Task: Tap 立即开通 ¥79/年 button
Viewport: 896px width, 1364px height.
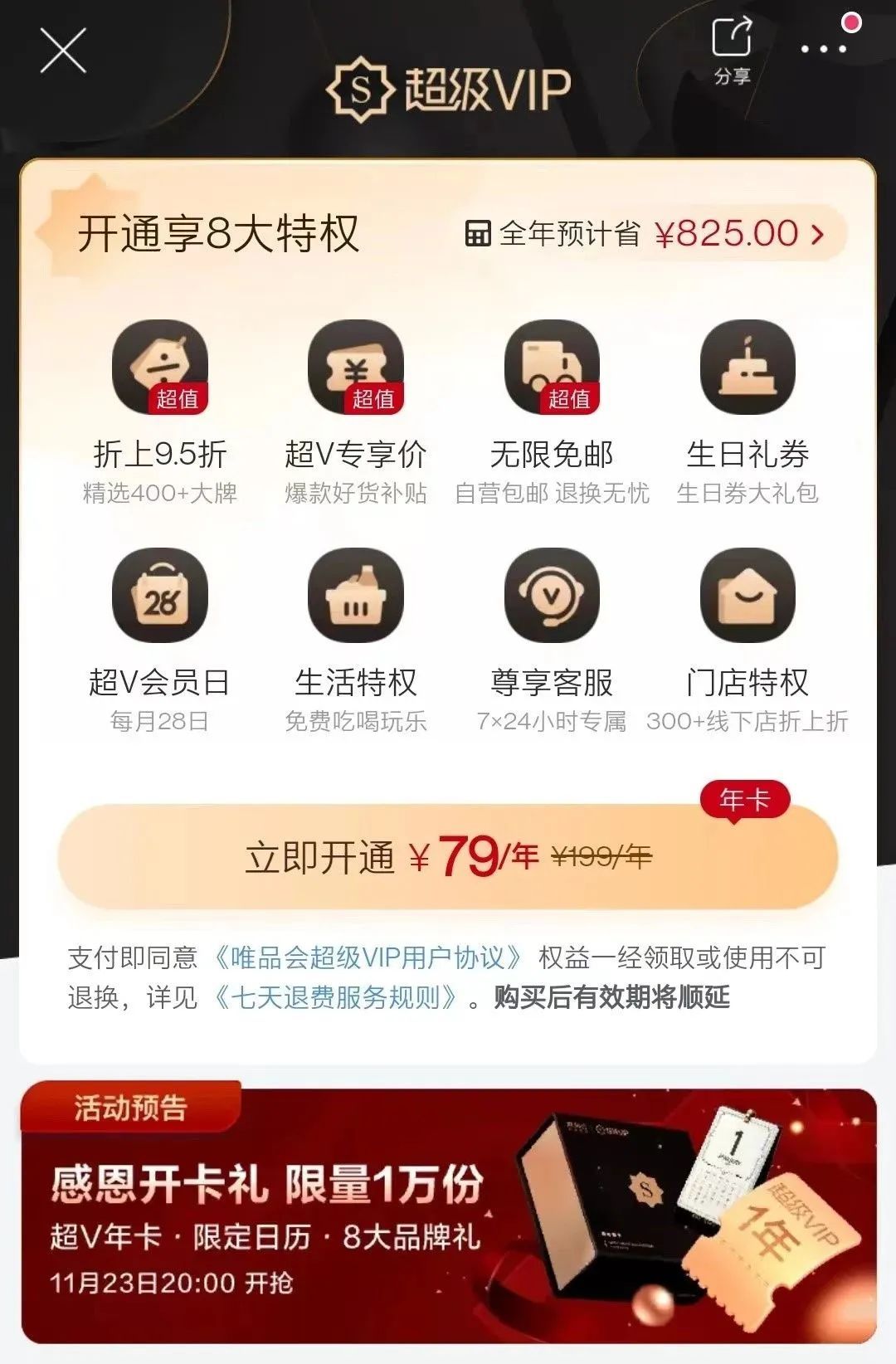Action: [448, 856]
